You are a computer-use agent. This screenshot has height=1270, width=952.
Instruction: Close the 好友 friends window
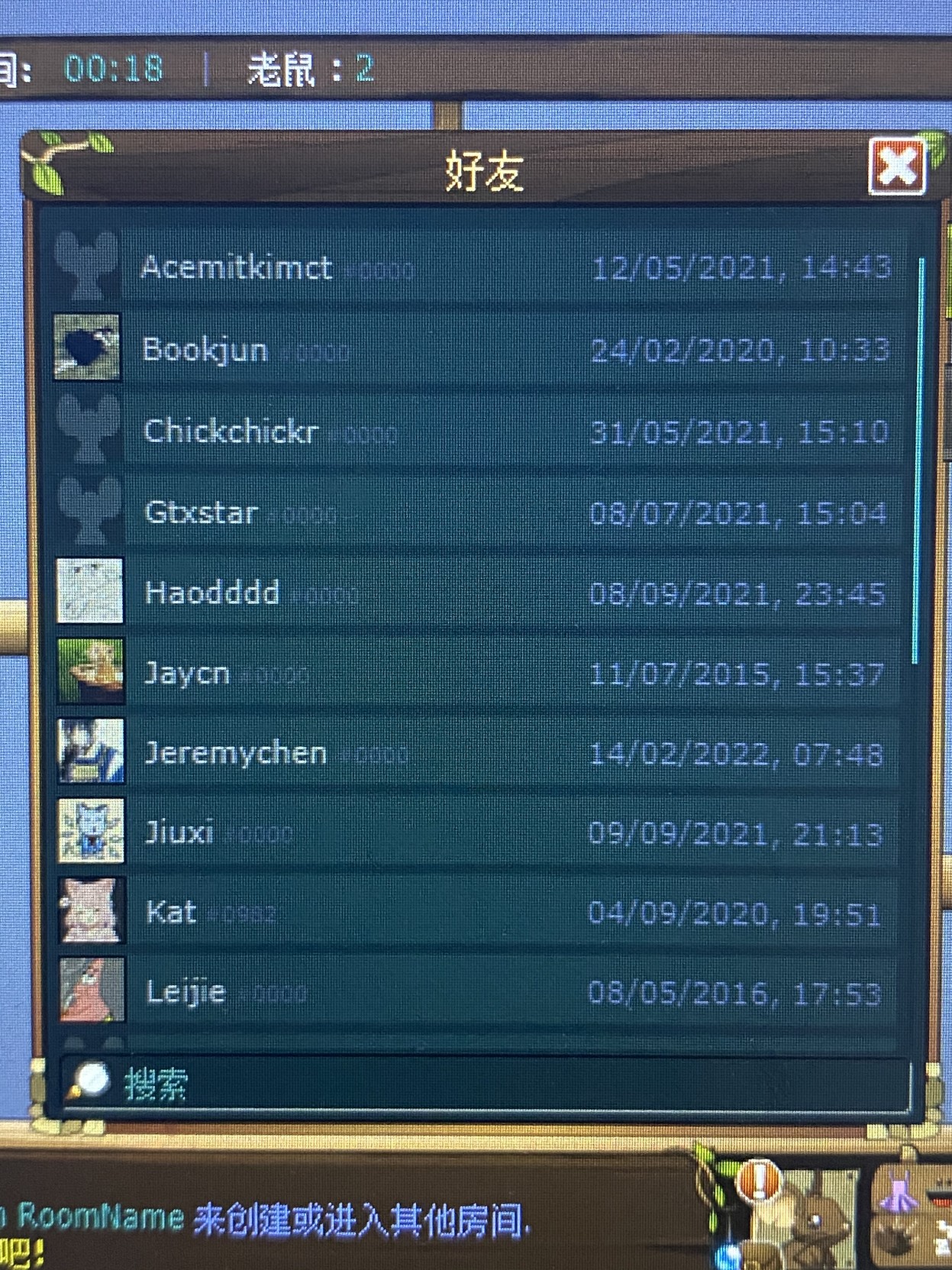click(896, 165)
